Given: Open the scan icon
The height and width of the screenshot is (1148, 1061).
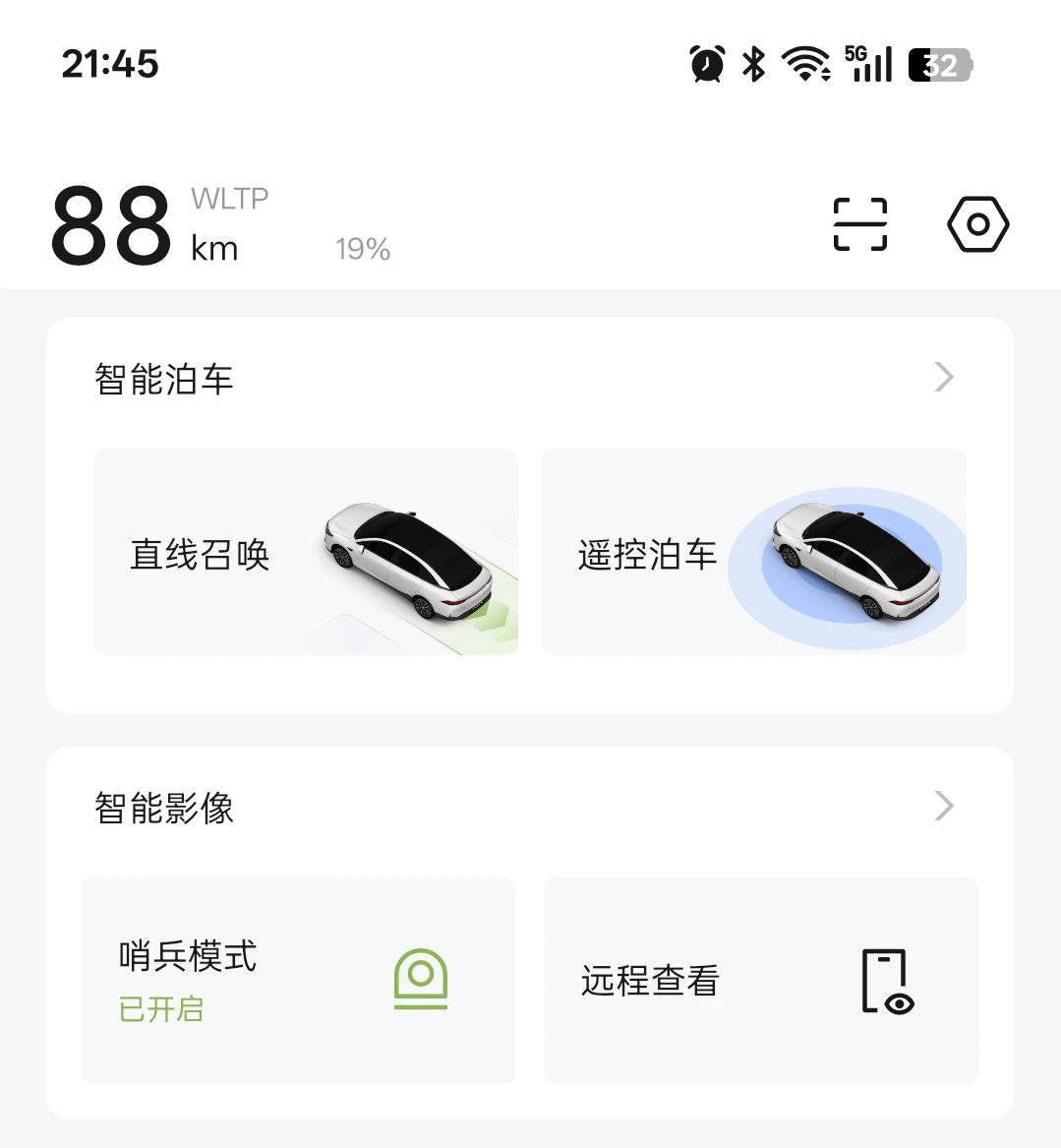Looking at the screenshot, I should coord(860,224).
